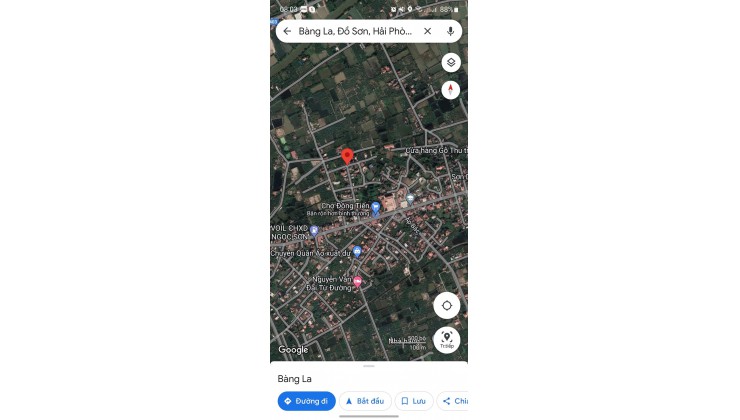The width and height of the screenshot is (740, 420).
Task: Open the Live View button
Action: coord(447,339)
